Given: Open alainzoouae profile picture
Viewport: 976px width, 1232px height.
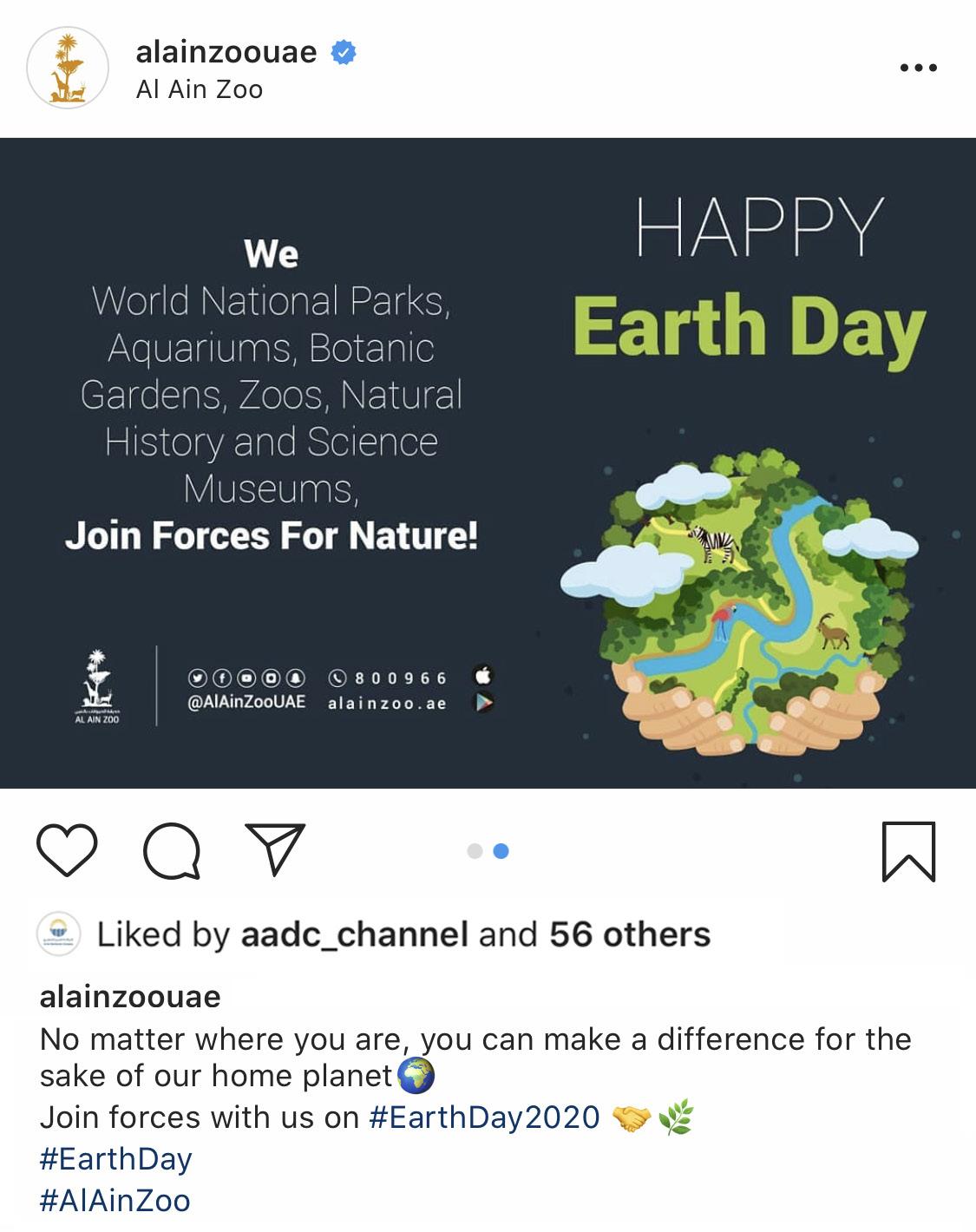Looking at the screenshot, I should [x=68, y=68].
